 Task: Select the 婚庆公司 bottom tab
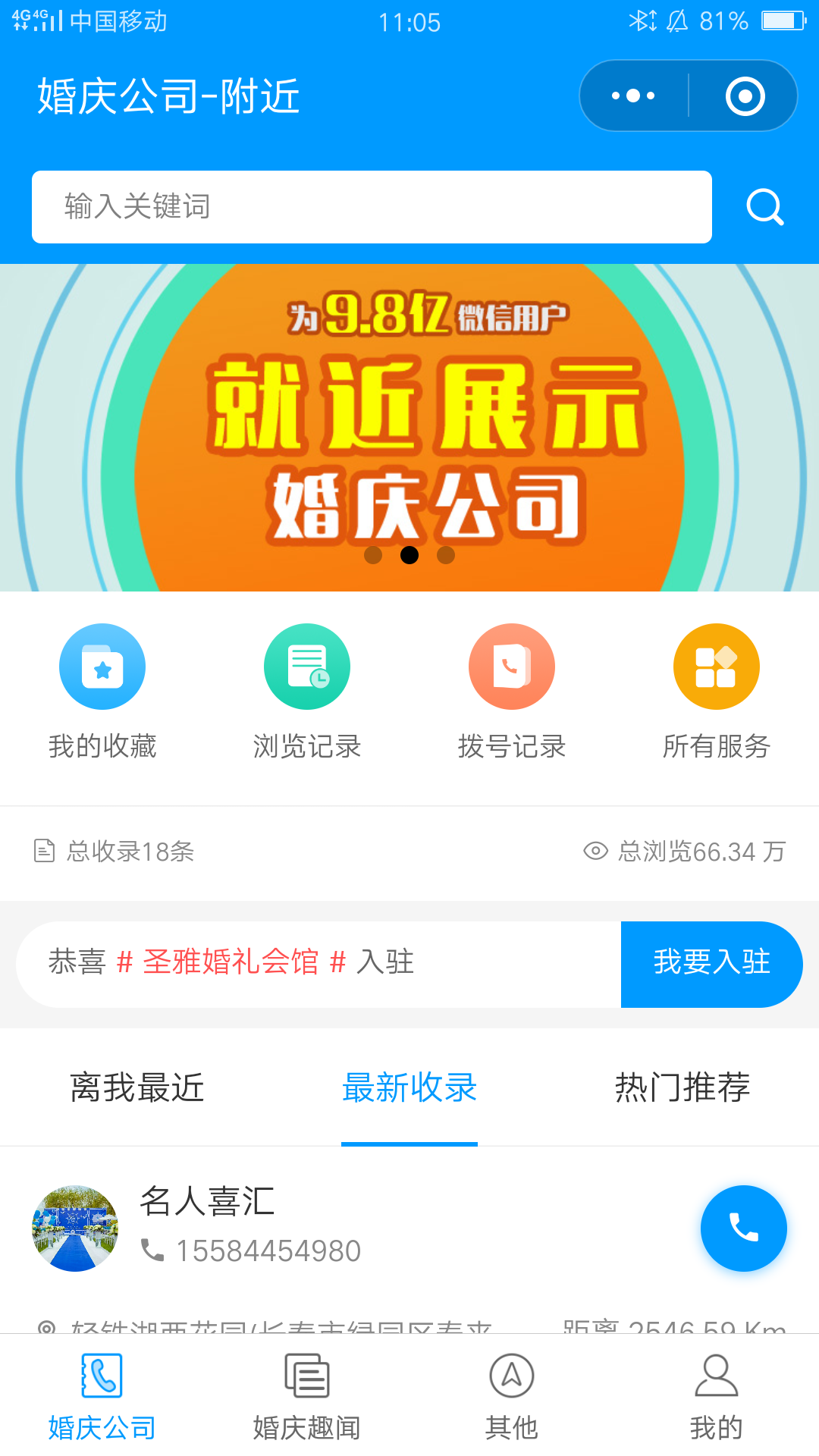(102, 1397)
